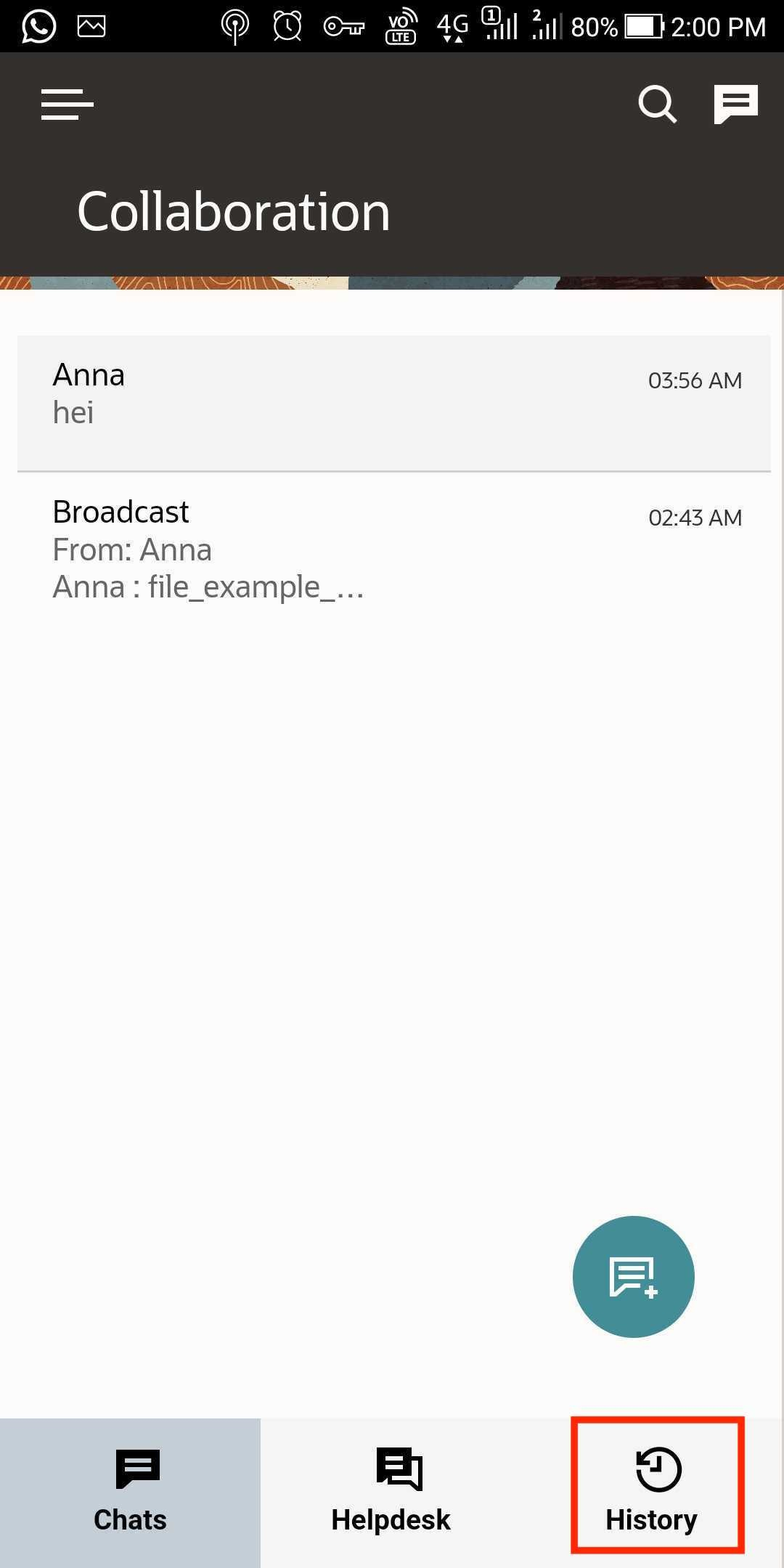Switch to the Helpdesk tab
Screen dimensions: 784x1568
tap(392, 1493)
